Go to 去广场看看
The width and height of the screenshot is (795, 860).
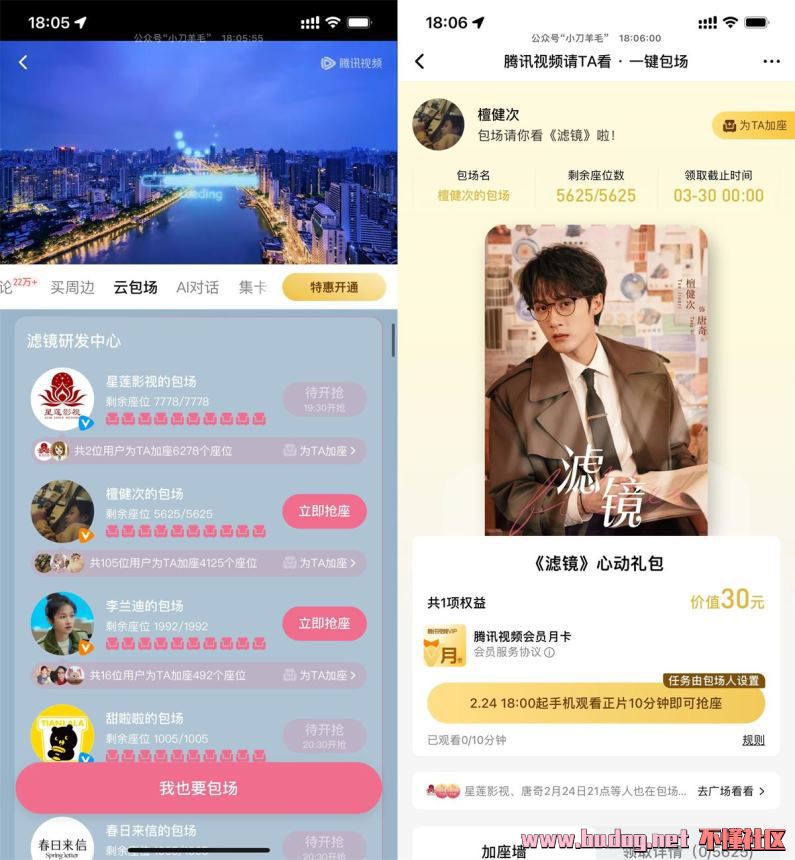tap(730, 791)
